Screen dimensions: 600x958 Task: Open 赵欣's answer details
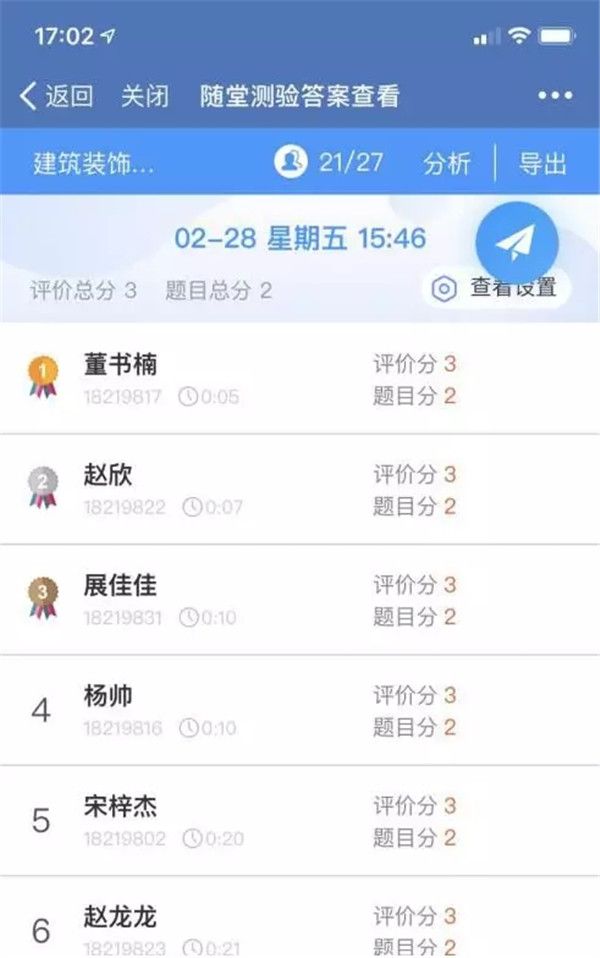coord(300,489)
